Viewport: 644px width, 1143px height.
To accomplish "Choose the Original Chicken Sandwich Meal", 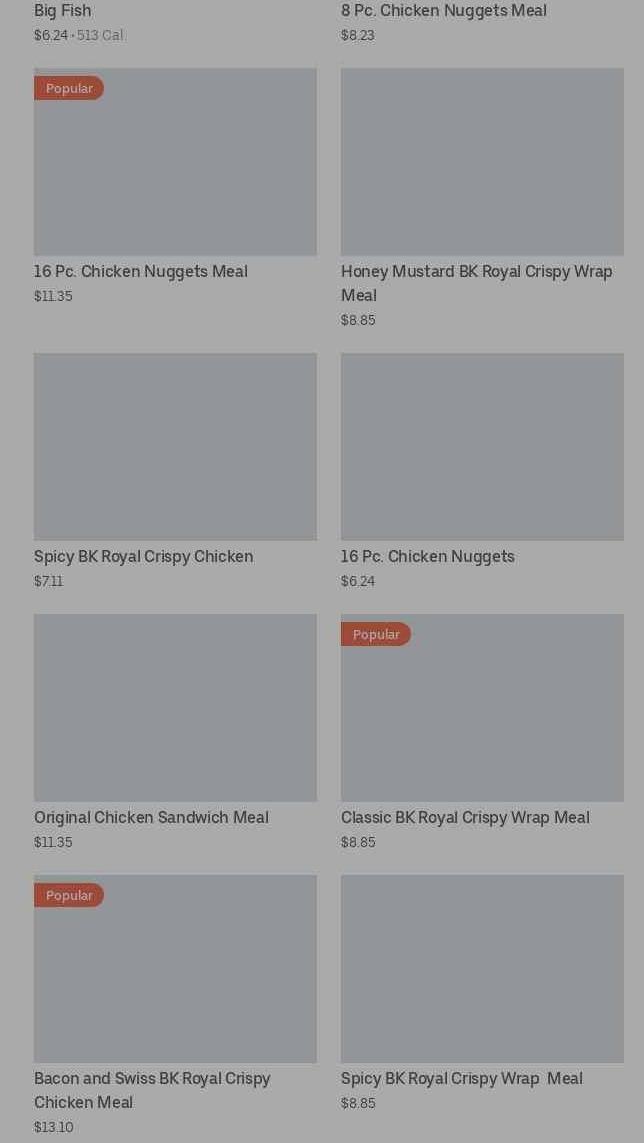I will (x=175, y=708).
